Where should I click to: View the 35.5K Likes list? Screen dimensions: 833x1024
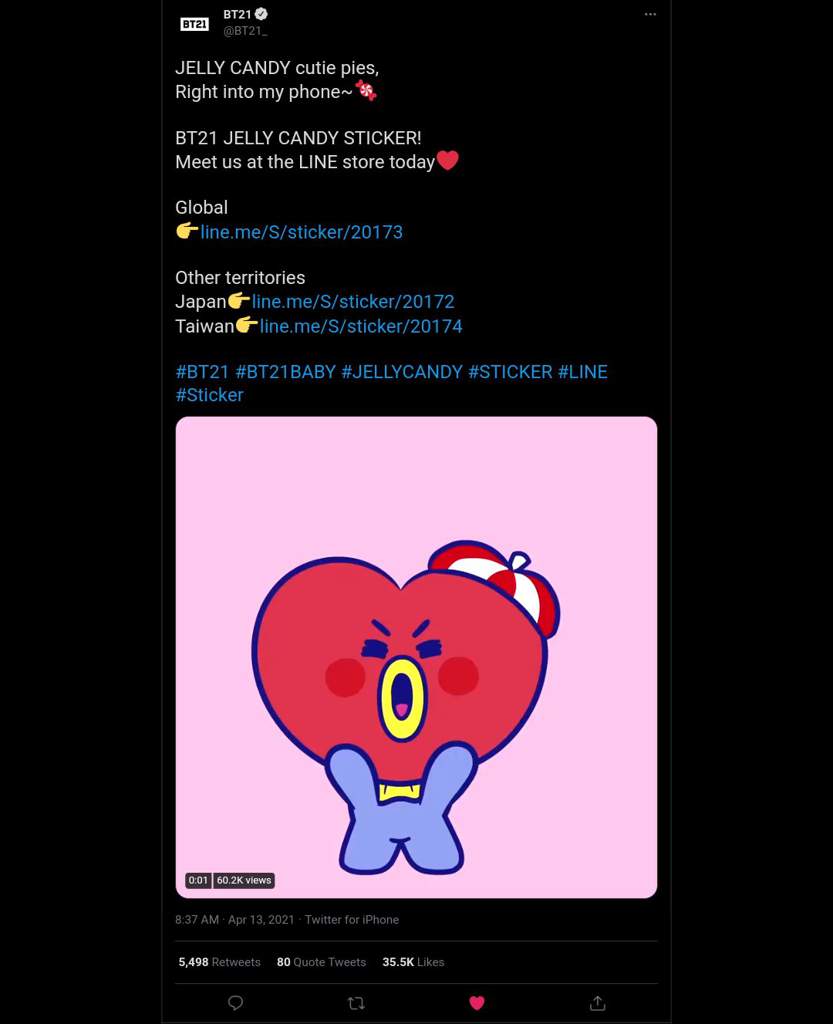click(413, 962)
